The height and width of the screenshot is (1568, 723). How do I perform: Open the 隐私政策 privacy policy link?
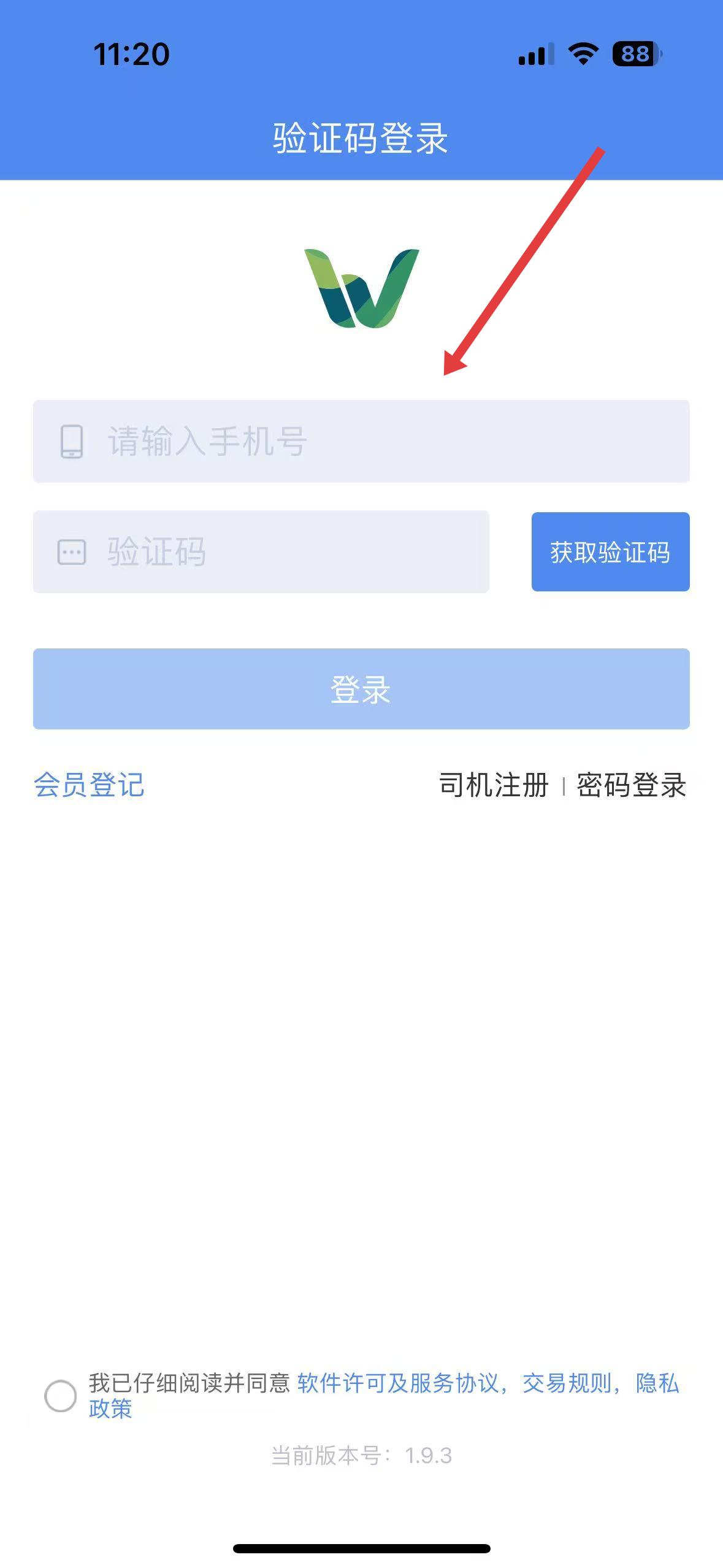click(657, 1383)
